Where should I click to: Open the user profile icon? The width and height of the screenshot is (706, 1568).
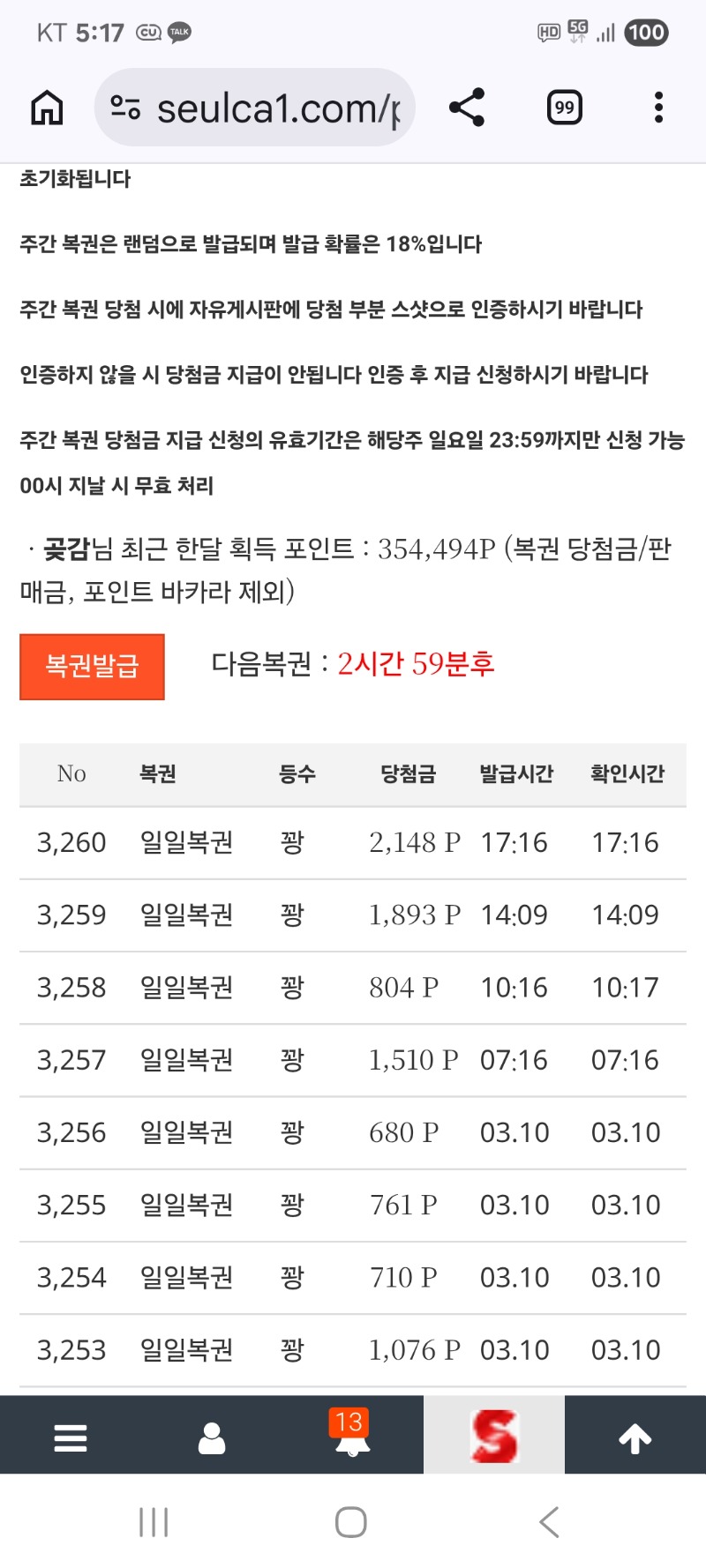click(212, 1437)
